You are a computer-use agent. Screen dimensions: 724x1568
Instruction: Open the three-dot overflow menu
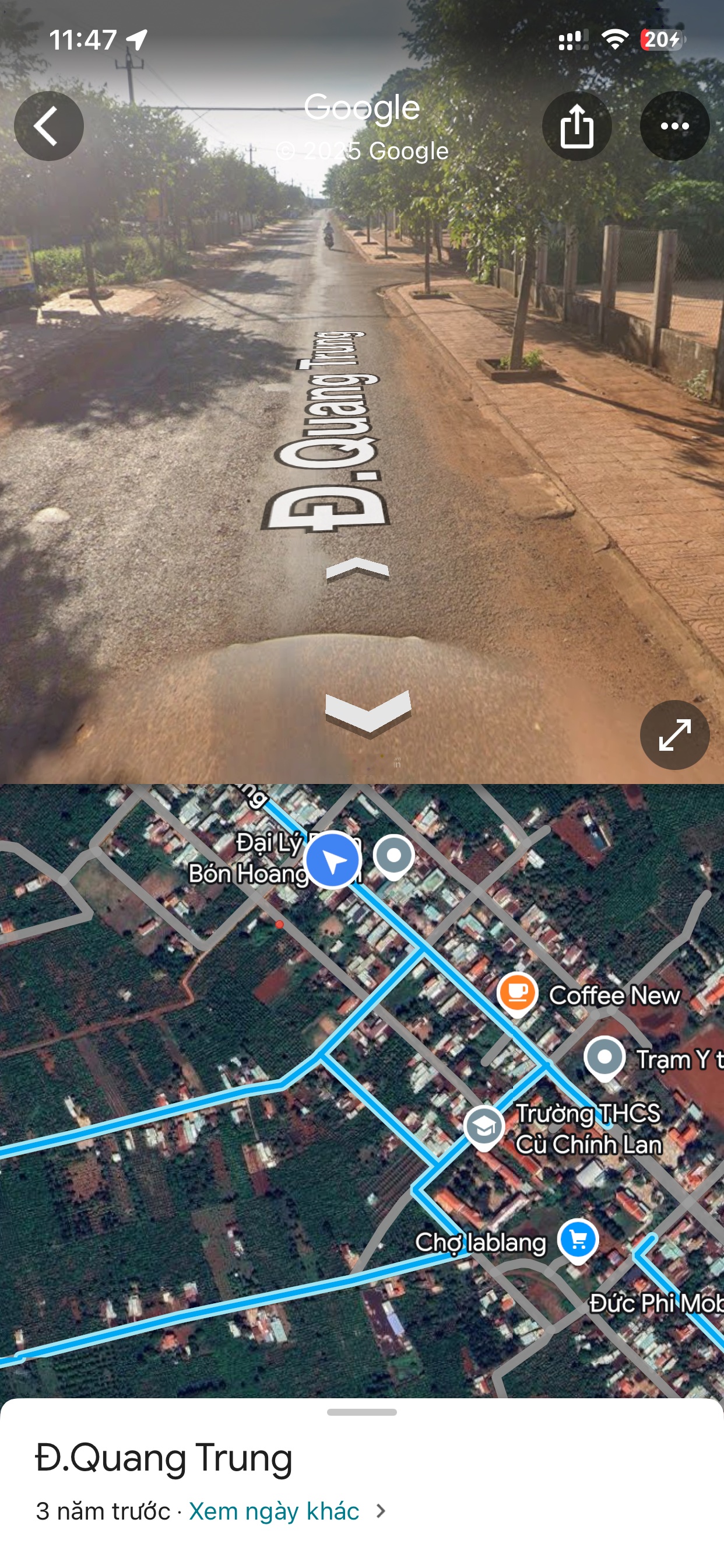pos(674,126)
